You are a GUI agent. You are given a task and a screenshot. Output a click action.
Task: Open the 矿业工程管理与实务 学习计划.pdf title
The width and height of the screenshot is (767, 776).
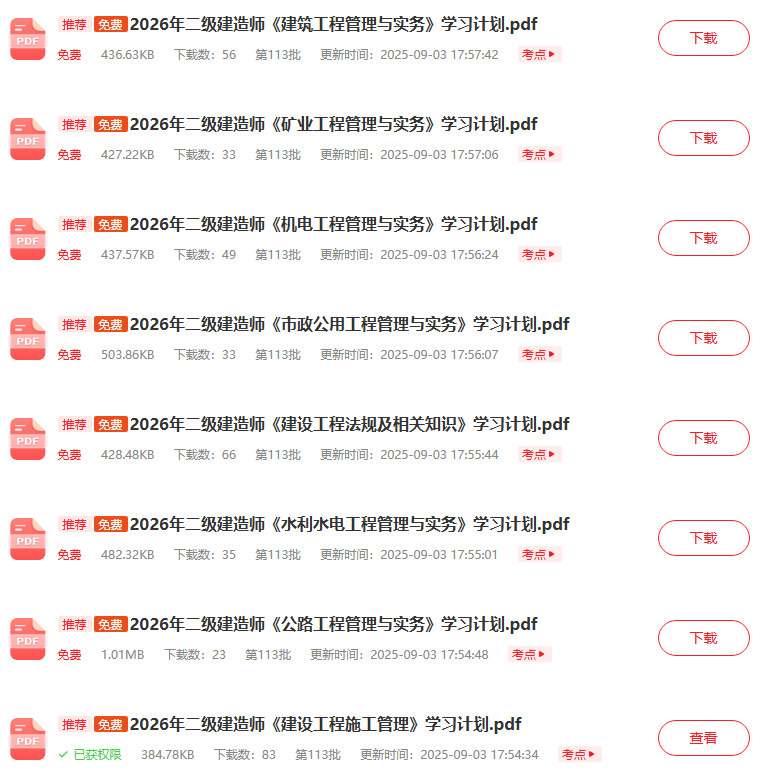tap(334, 124)
